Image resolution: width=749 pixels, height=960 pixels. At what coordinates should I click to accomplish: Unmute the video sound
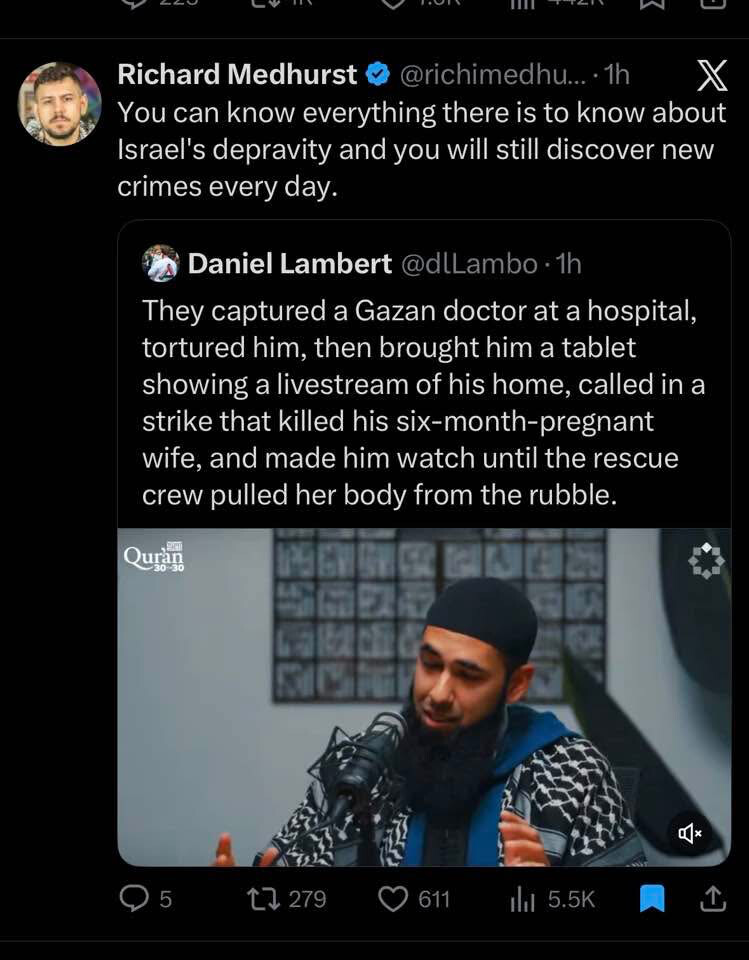click(x=690, y=832)
